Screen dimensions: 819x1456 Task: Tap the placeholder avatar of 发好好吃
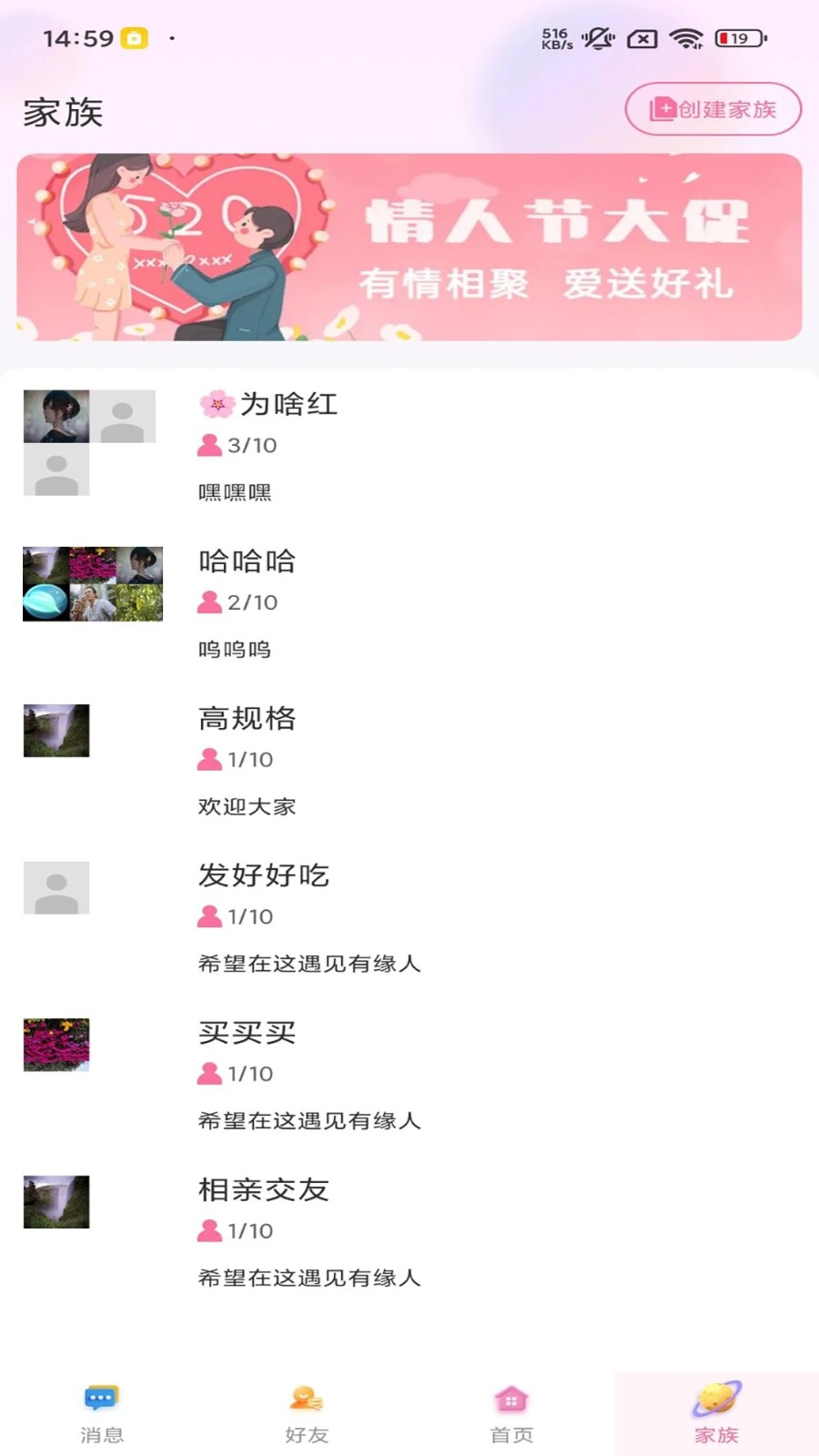tap(56, 887)
